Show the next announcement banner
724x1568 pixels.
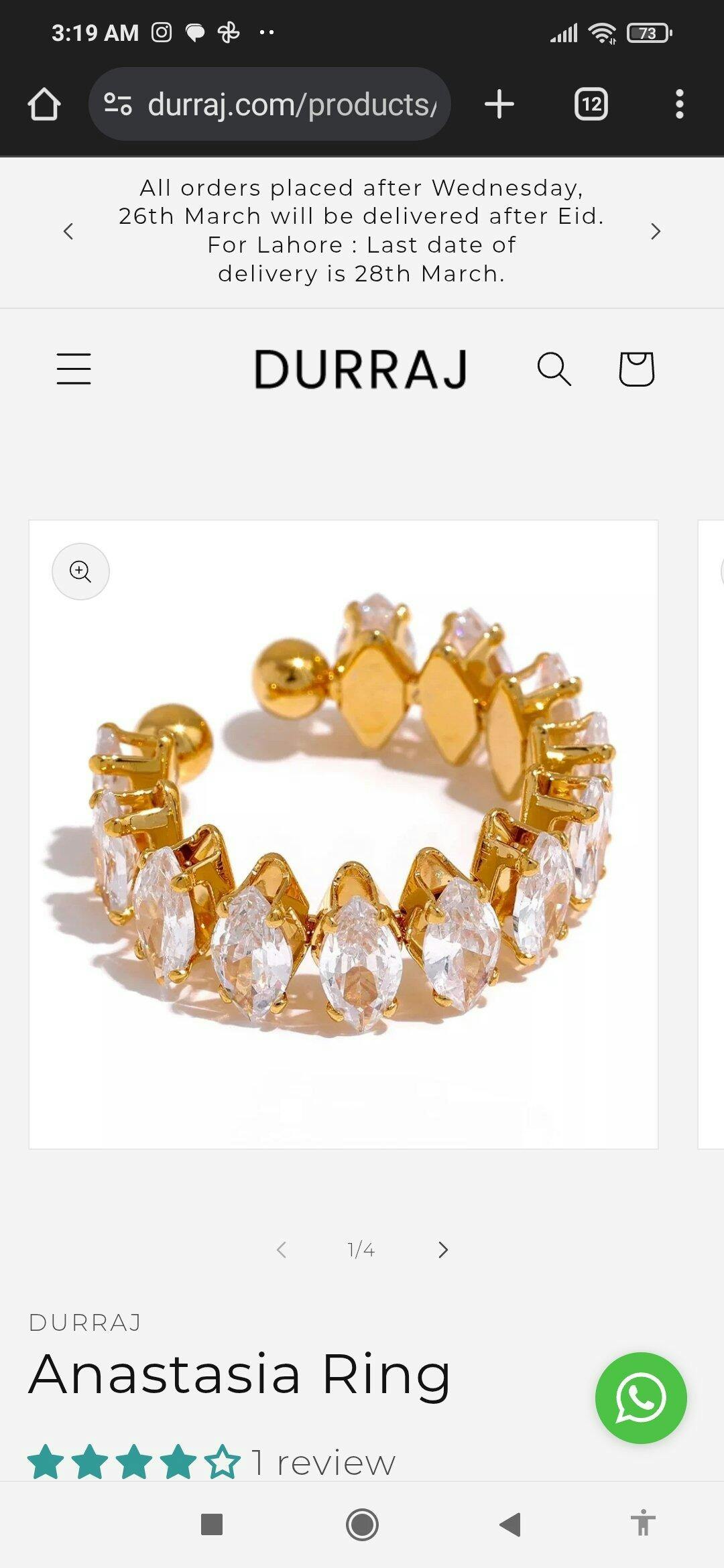(x=656, y=231)
